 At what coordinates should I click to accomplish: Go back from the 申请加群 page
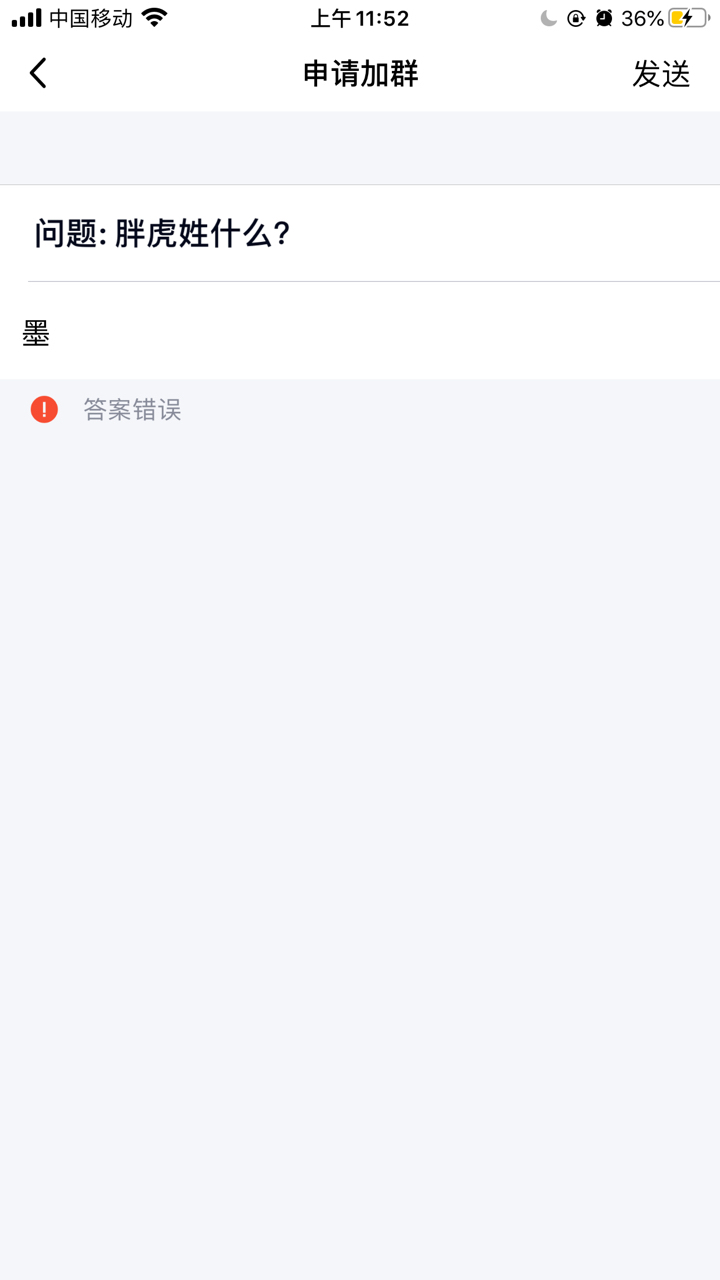pos(38,73)
